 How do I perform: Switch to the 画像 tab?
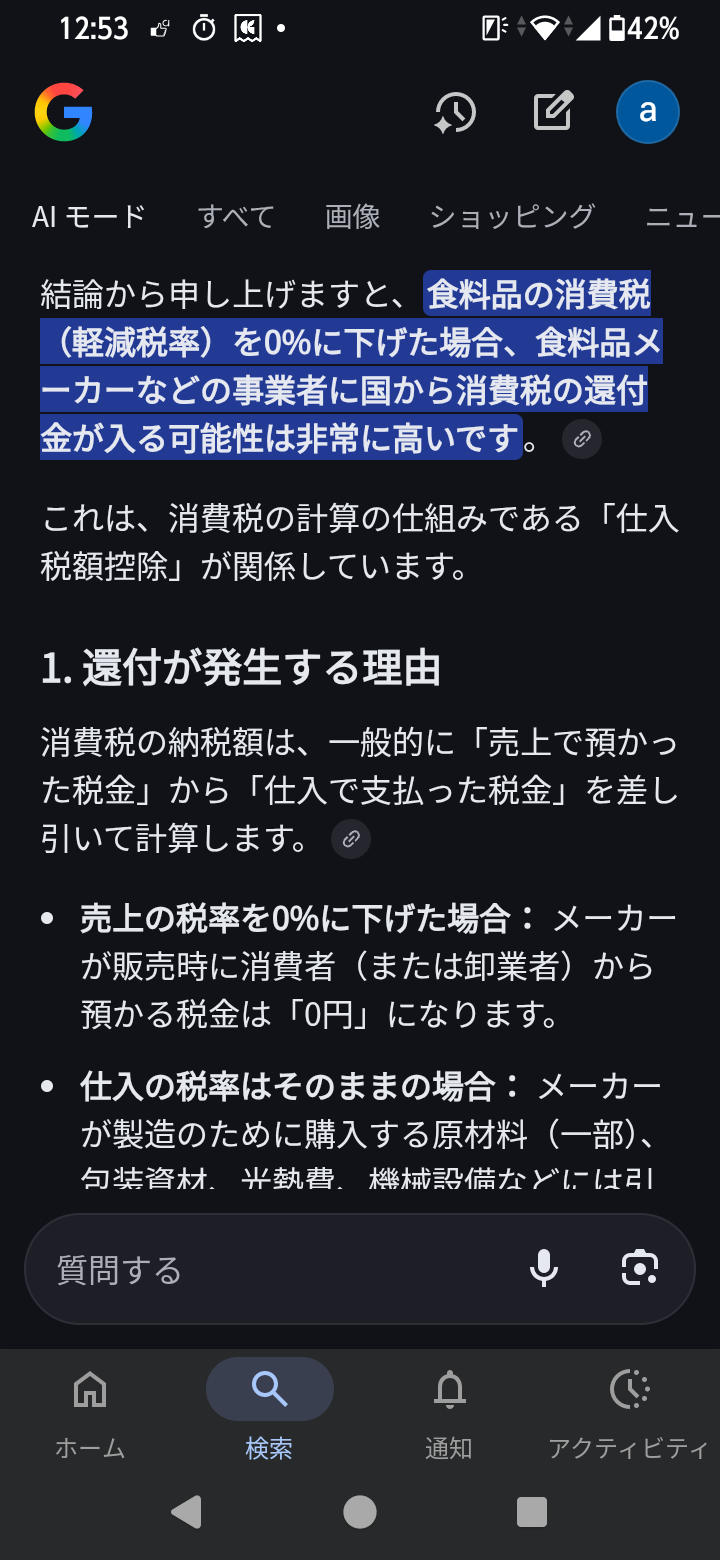point(352,216)
